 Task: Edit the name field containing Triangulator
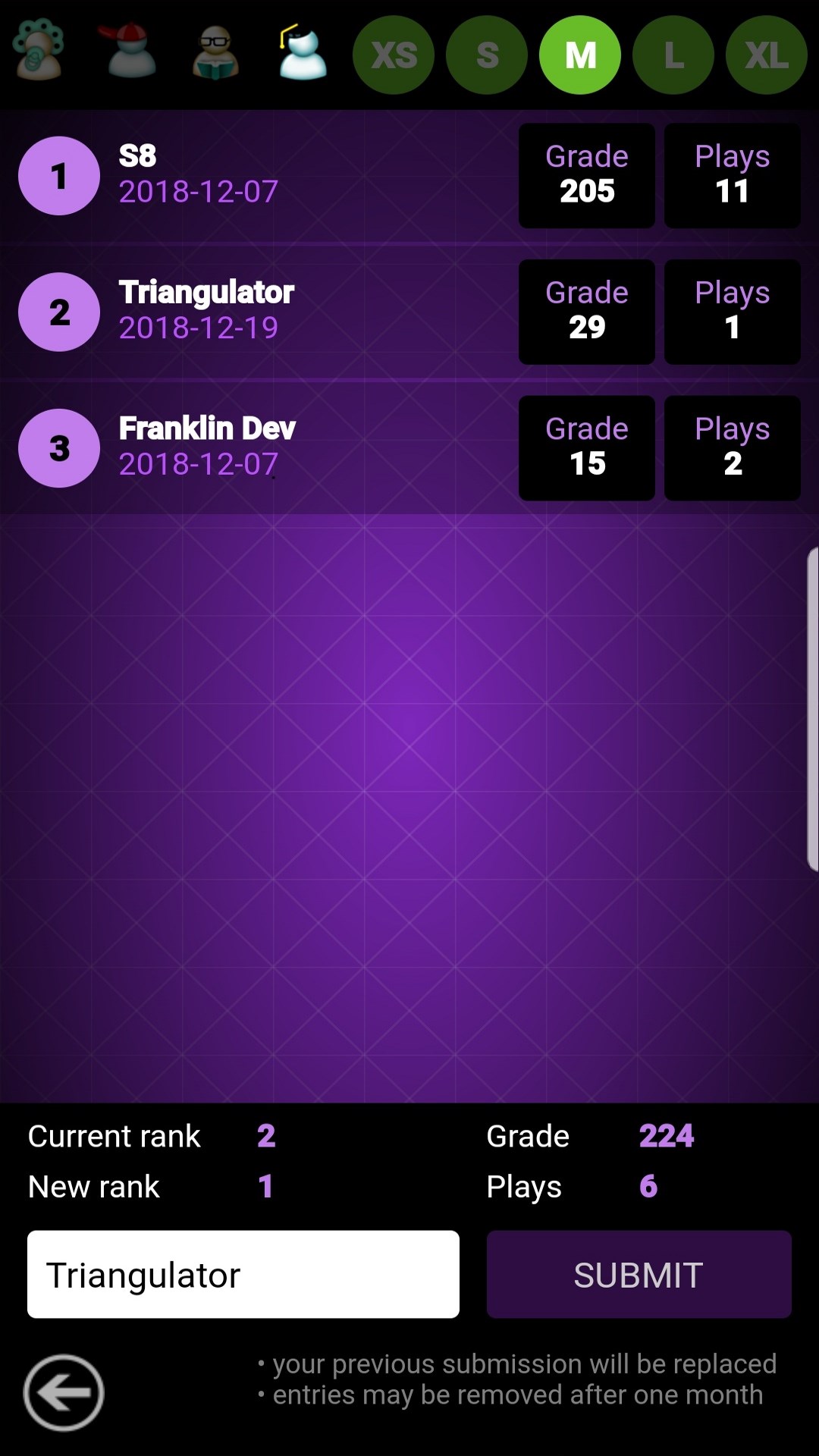pyautogui.click(x=243, y=1275)
